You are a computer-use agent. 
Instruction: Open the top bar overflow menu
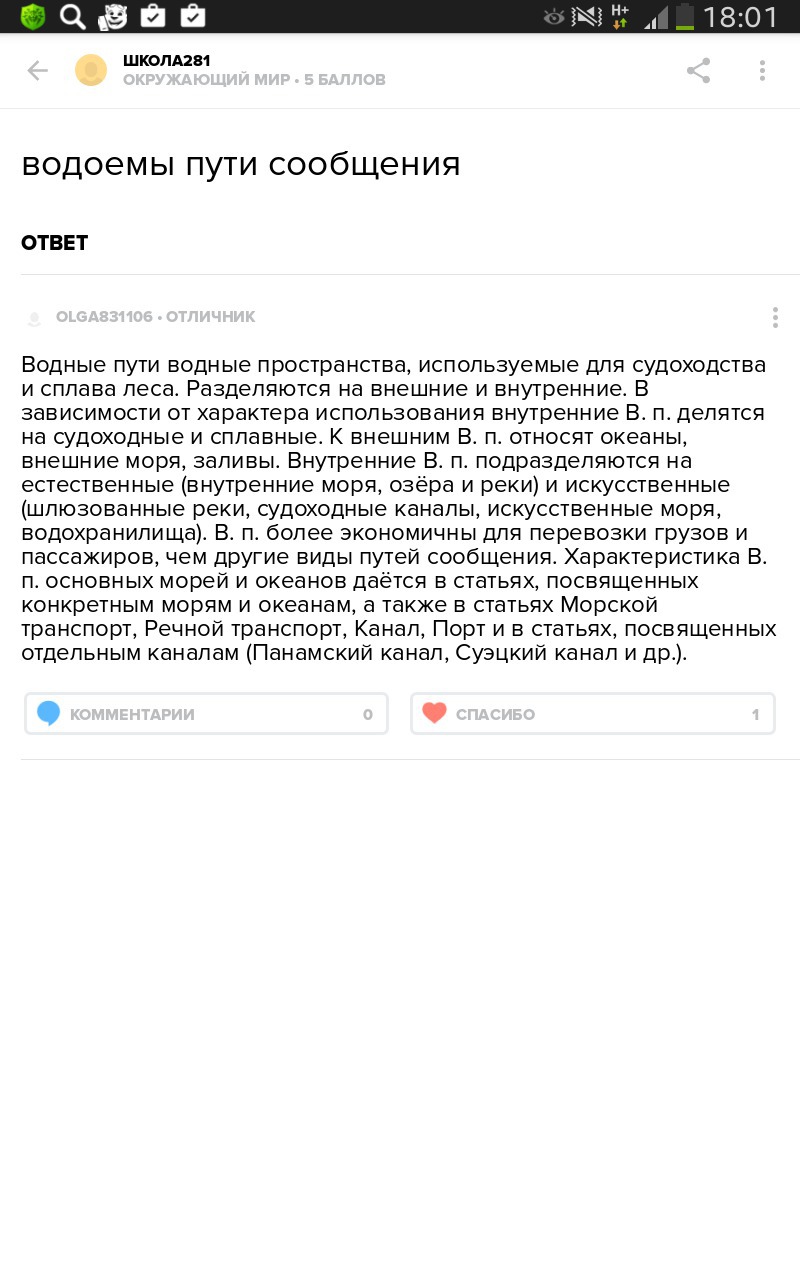(762, 70)
